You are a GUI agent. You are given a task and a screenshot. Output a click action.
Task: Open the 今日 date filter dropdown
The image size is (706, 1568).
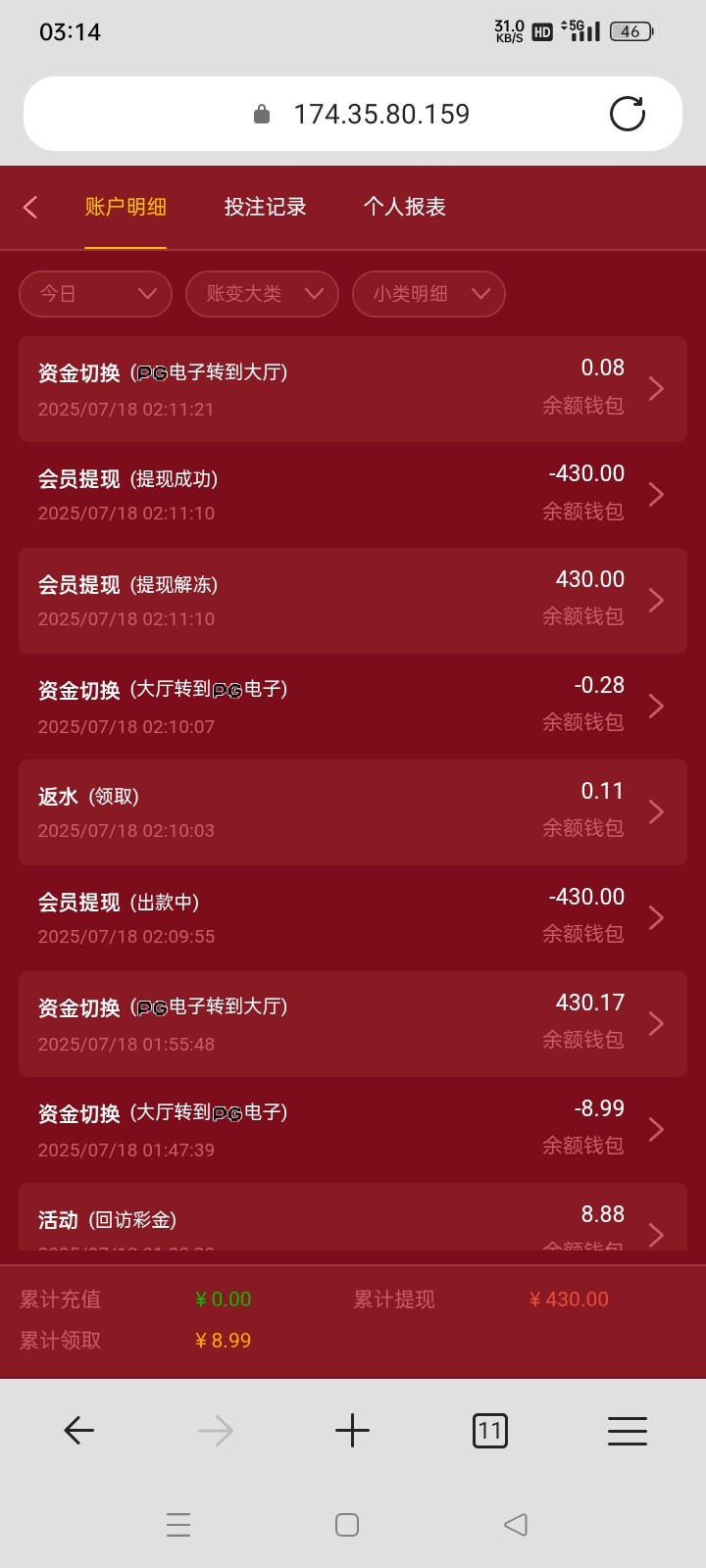pos(94,293)
